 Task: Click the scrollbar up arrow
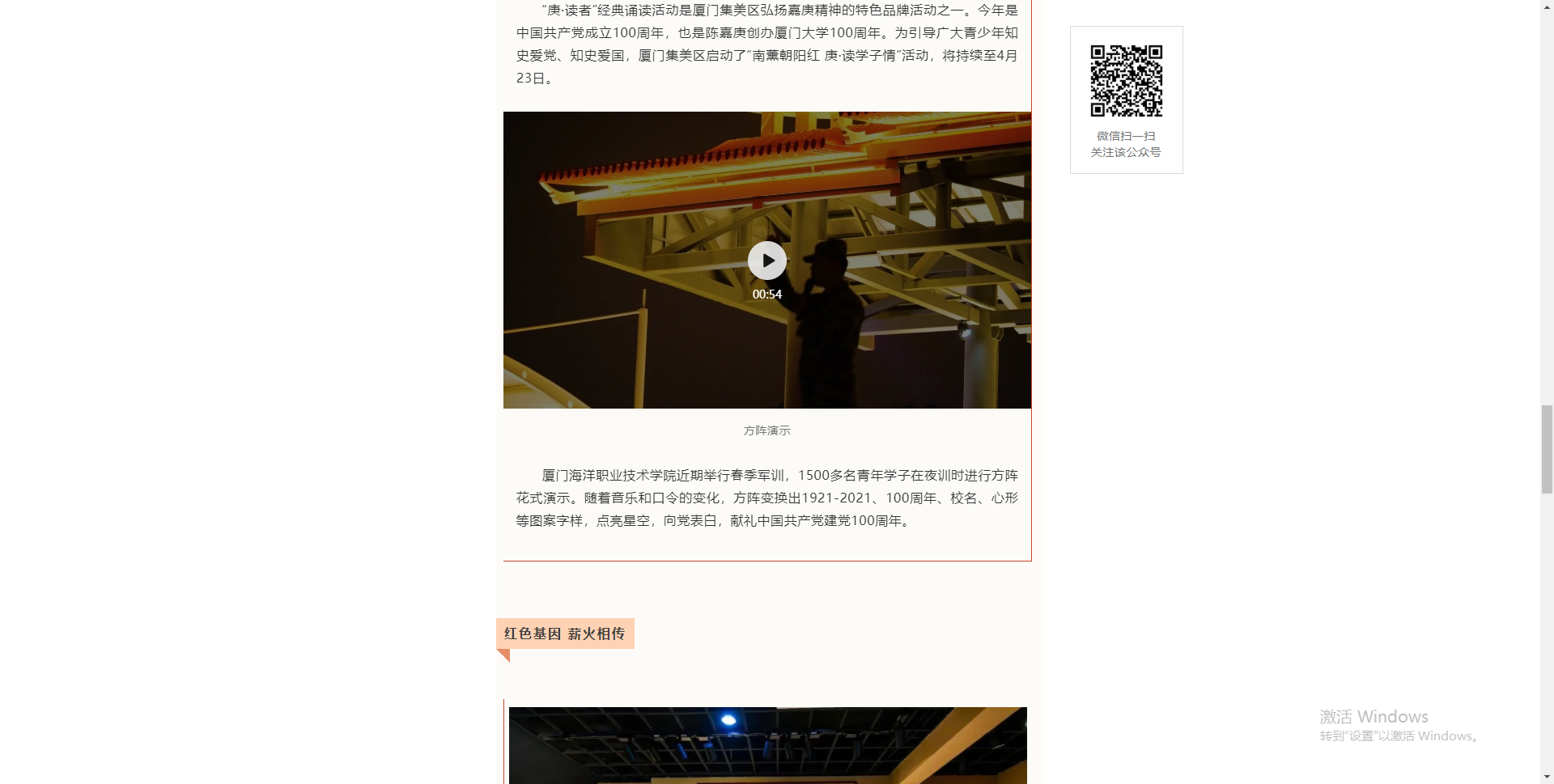(x=1547, y=6)
